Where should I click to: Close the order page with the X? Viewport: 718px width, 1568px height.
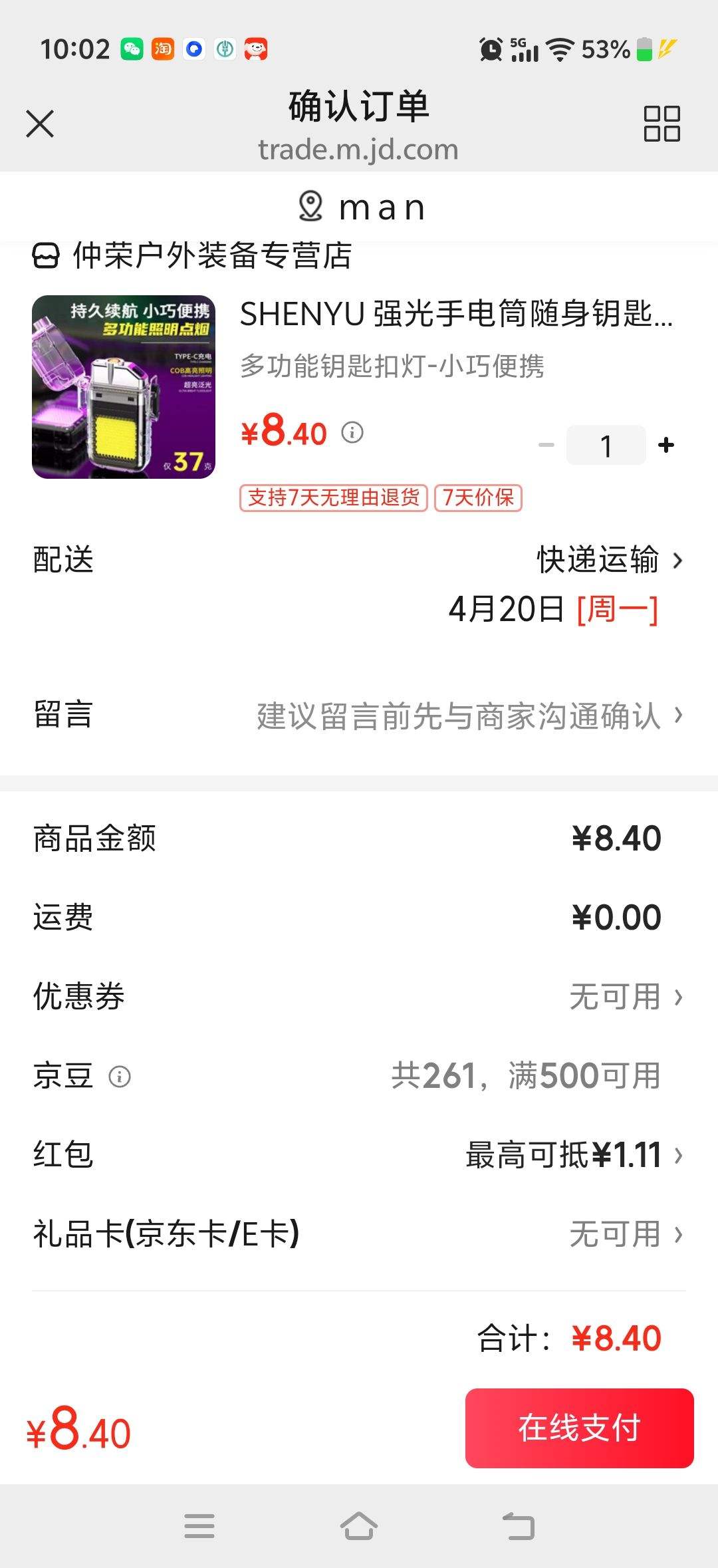click(39, 123)
